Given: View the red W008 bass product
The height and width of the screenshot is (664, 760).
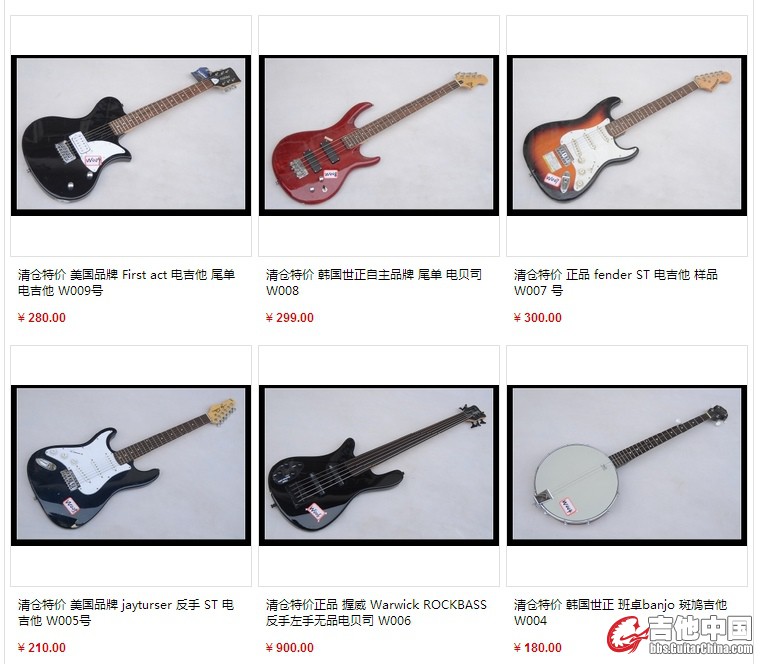Looking at the screenshot, I should pyautogui.click(x=378, y=135).
